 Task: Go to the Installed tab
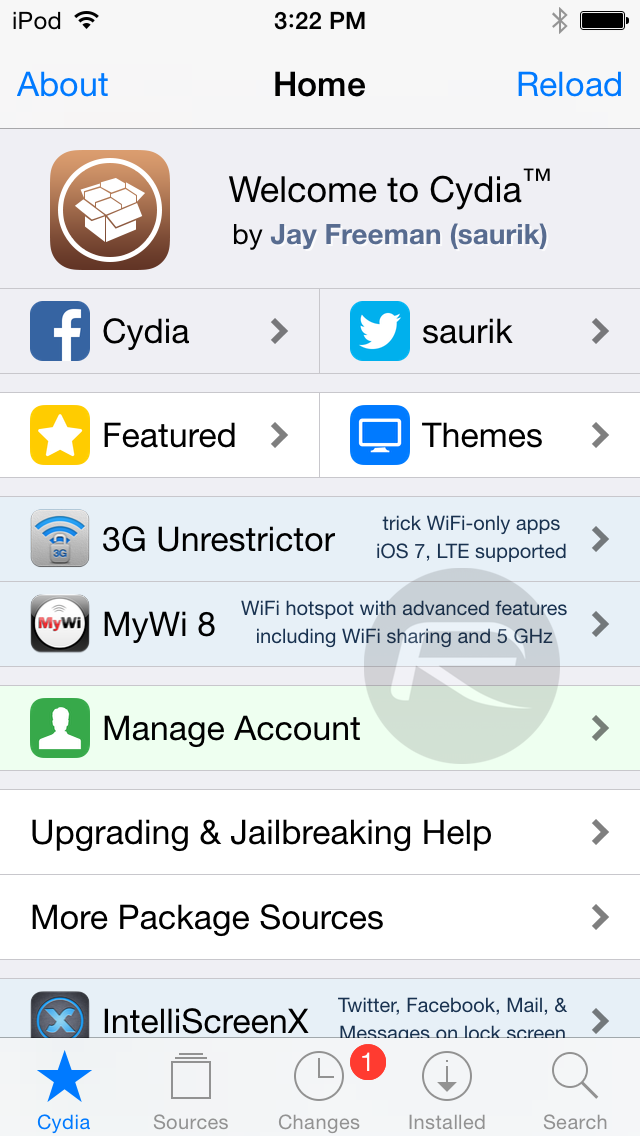click(x=446, y=1090)
